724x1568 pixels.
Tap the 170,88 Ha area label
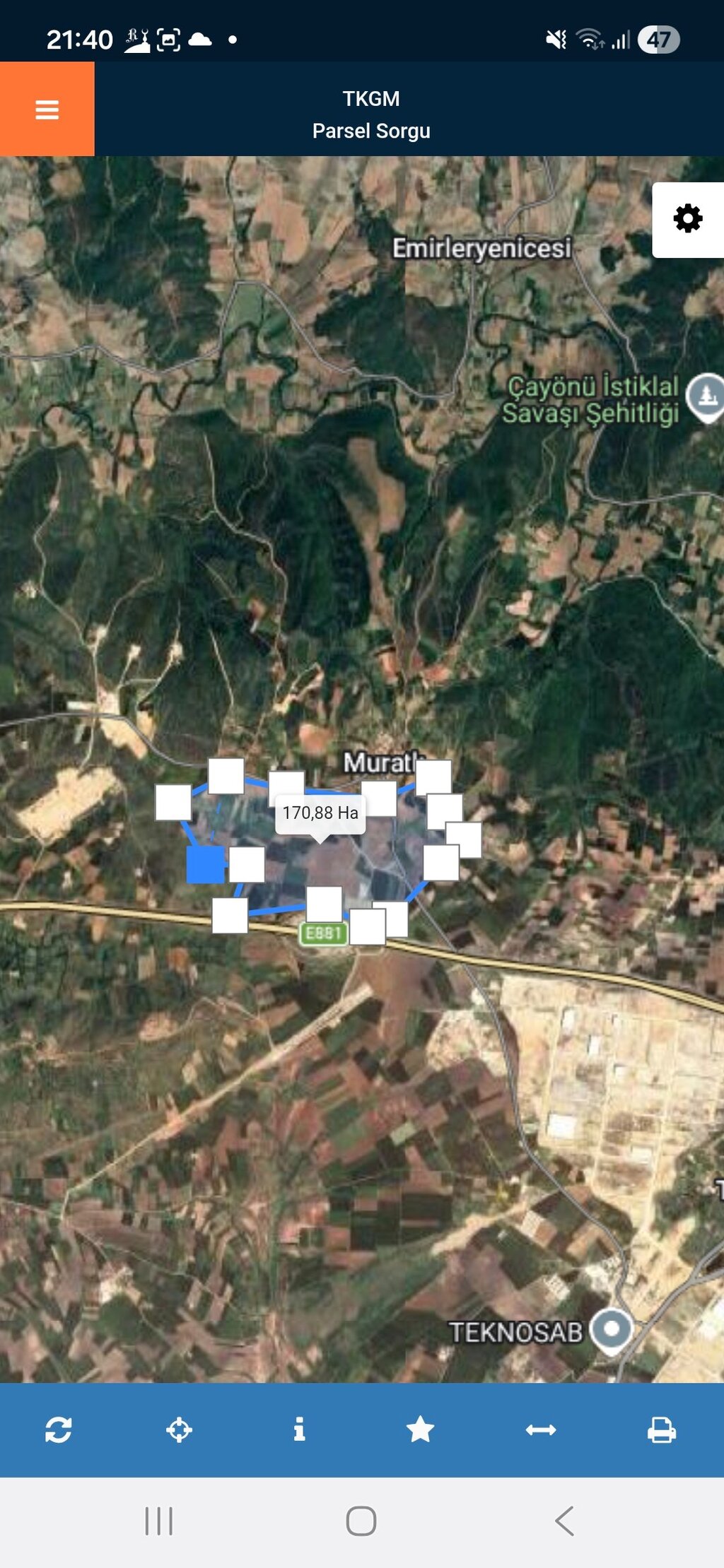pyautogui.click(x=320, y=813)
